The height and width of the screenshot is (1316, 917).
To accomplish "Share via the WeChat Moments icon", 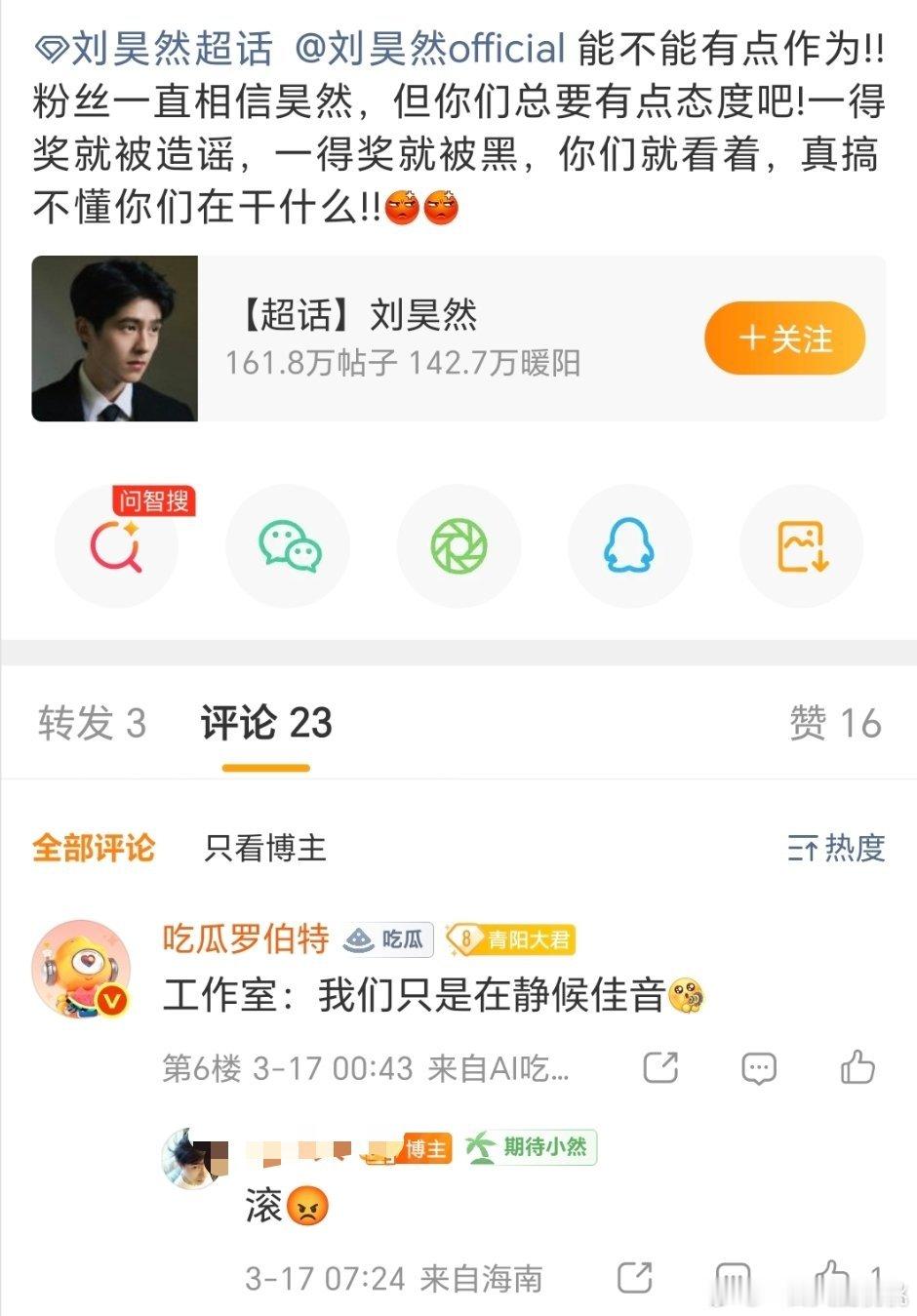I will (x=458, y=546).
